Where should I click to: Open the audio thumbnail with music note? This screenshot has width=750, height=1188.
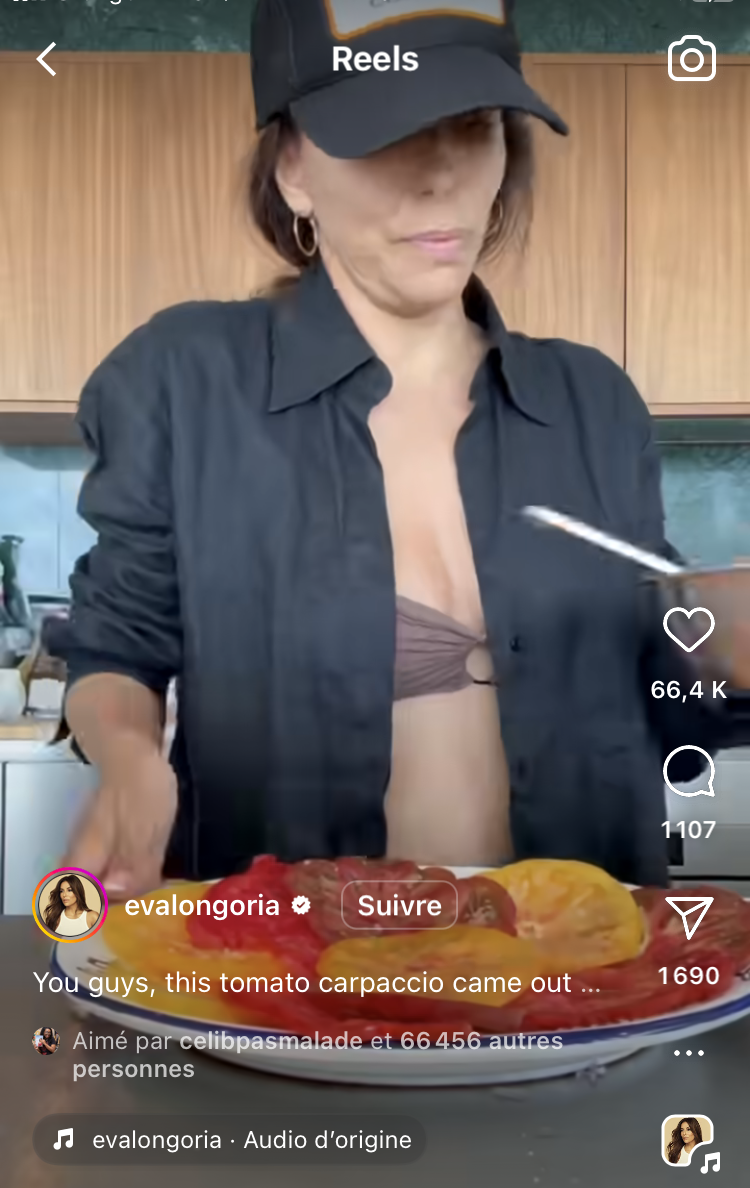point(689,1141)
